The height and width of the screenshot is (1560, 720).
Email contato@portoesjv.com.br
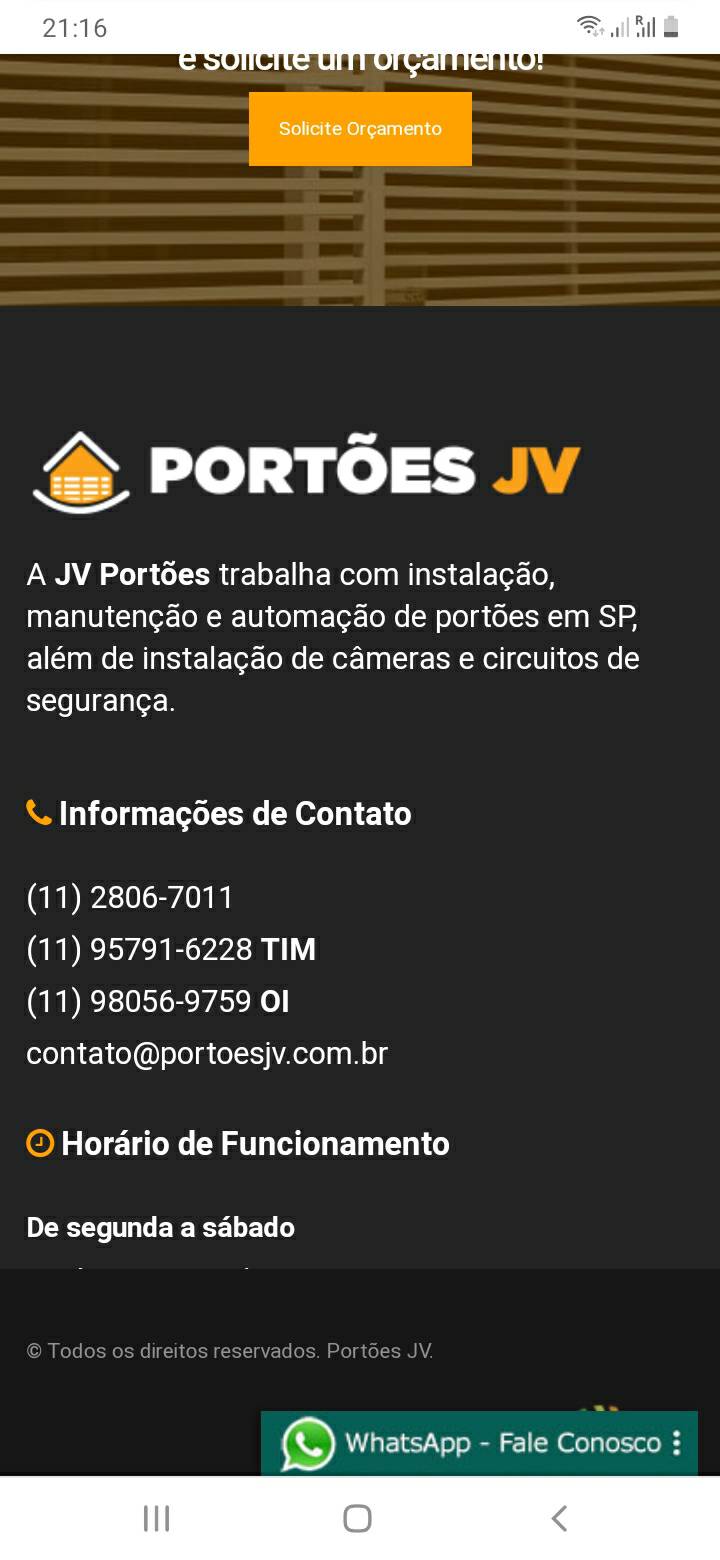pyautogui.click(x=207, y=1053)
